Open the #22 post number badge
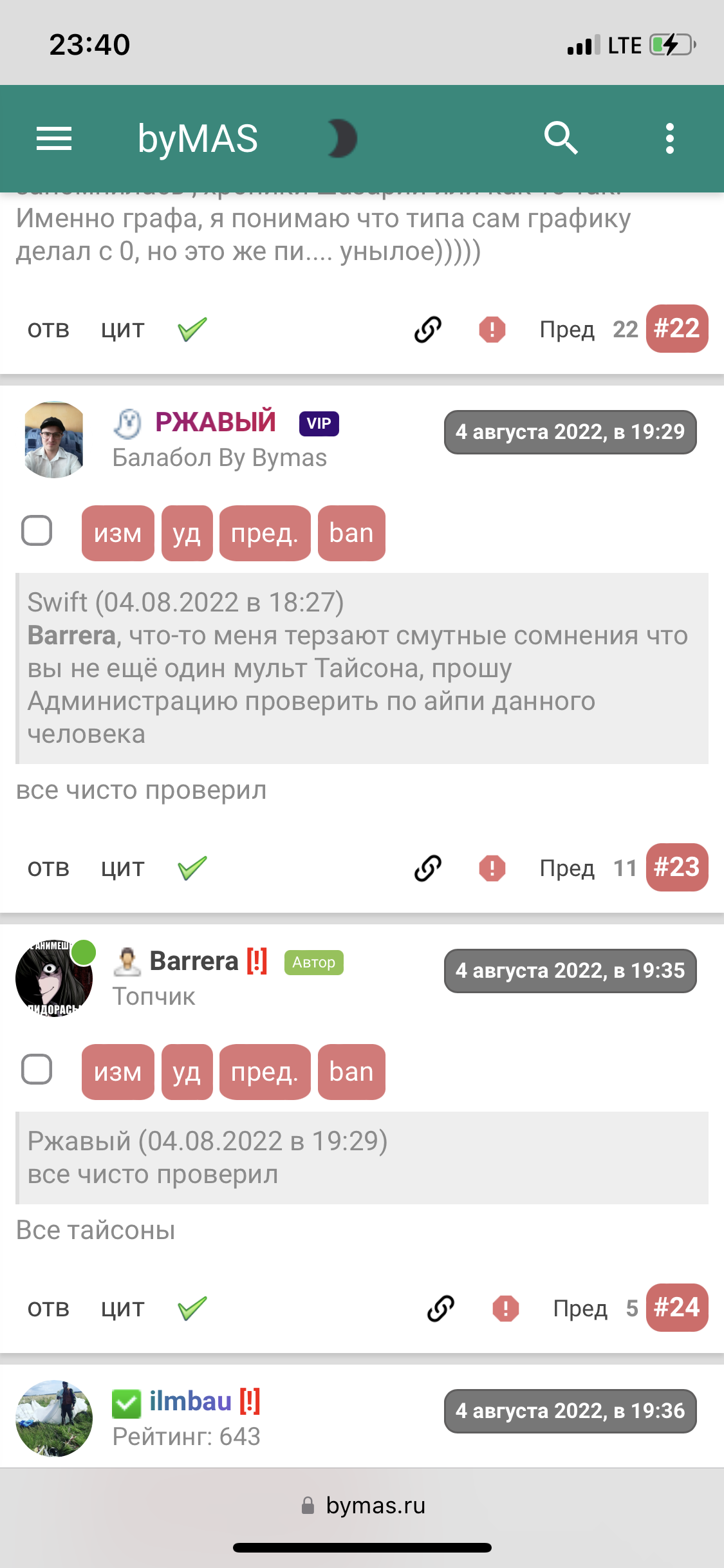This screenshot has width=724, height=1568. click(677, 329)
